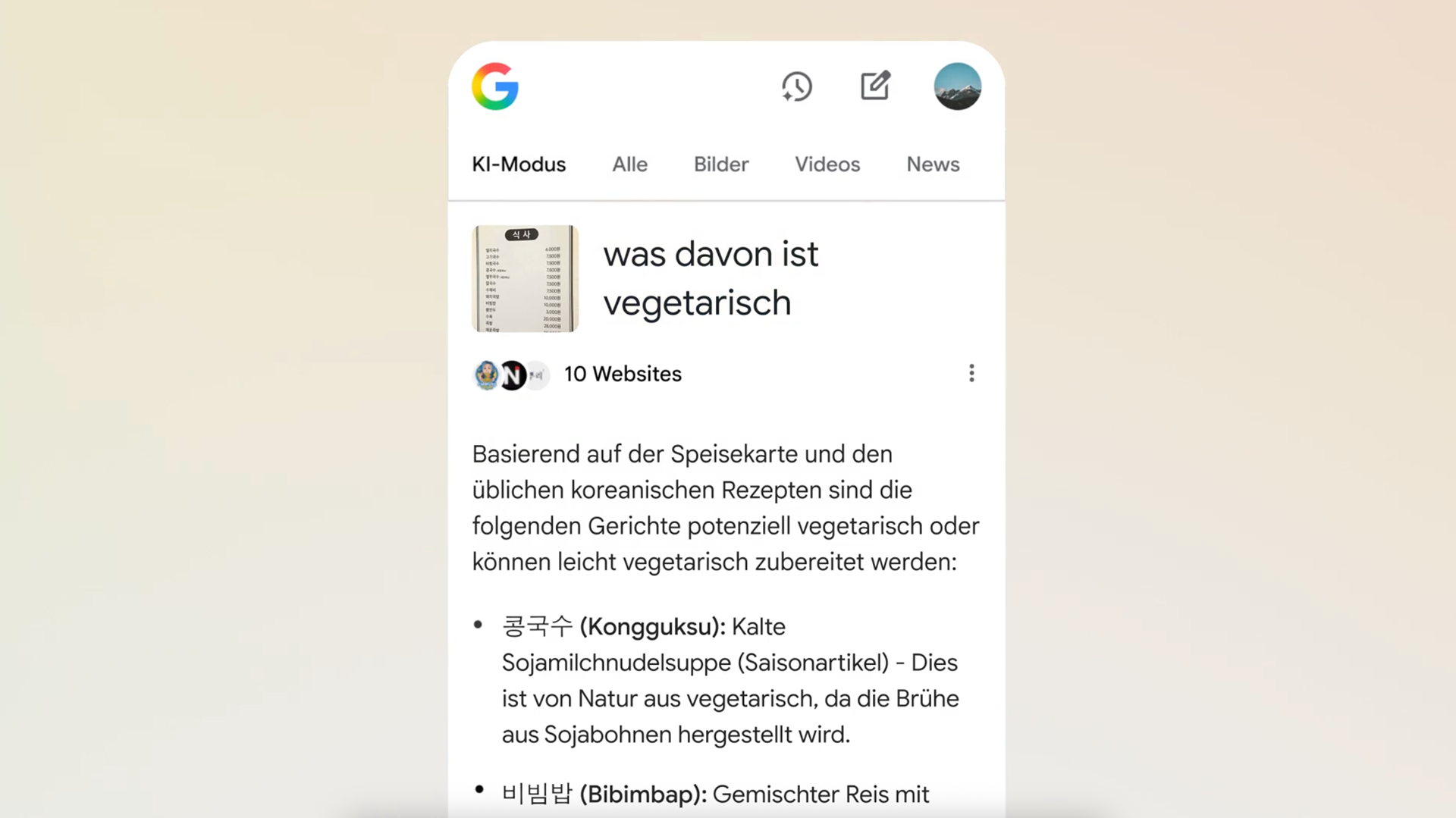The height and width of the screenshot is (818, 1456).
Task: Tap the Google logo to go home
Action: (495, 86)
